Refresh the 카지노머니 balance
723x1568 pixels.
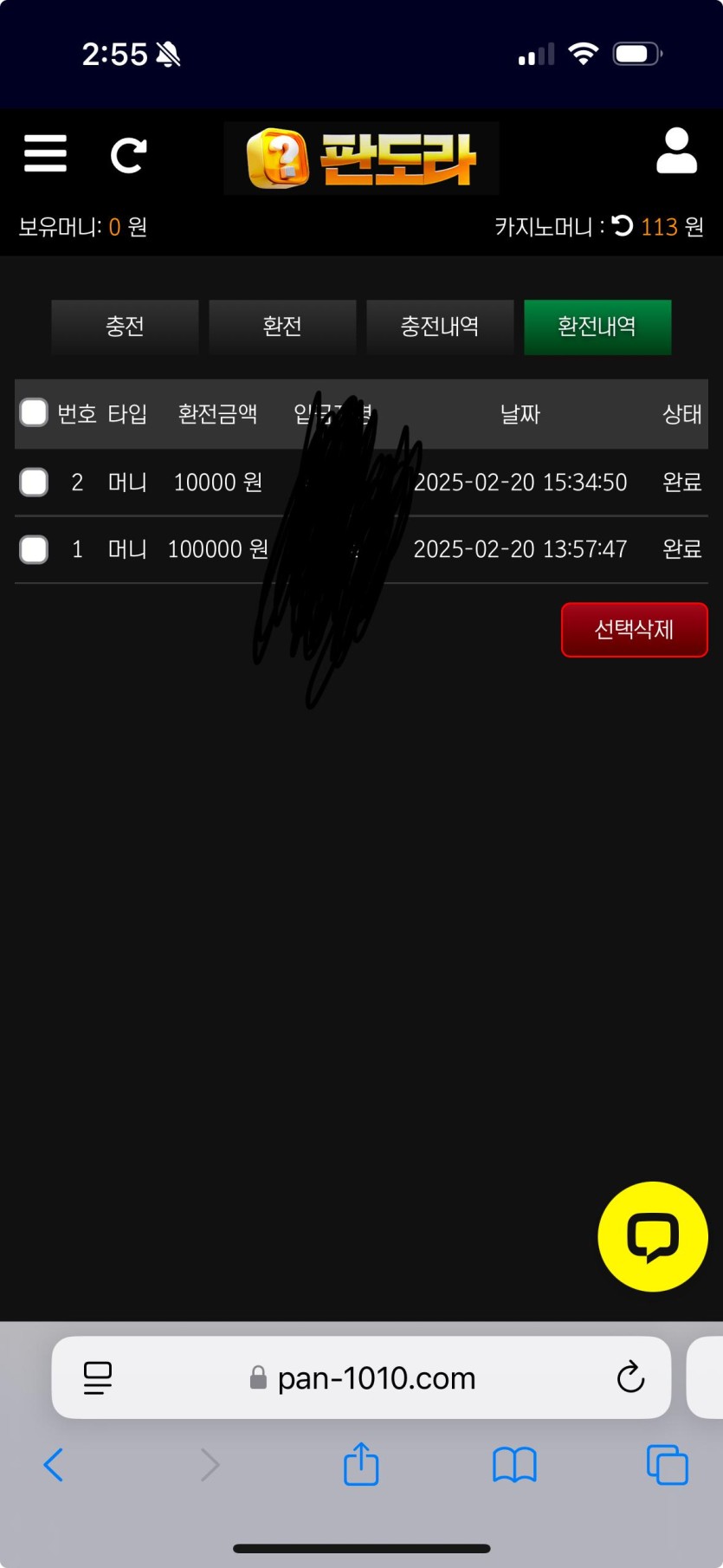[623, 226]
